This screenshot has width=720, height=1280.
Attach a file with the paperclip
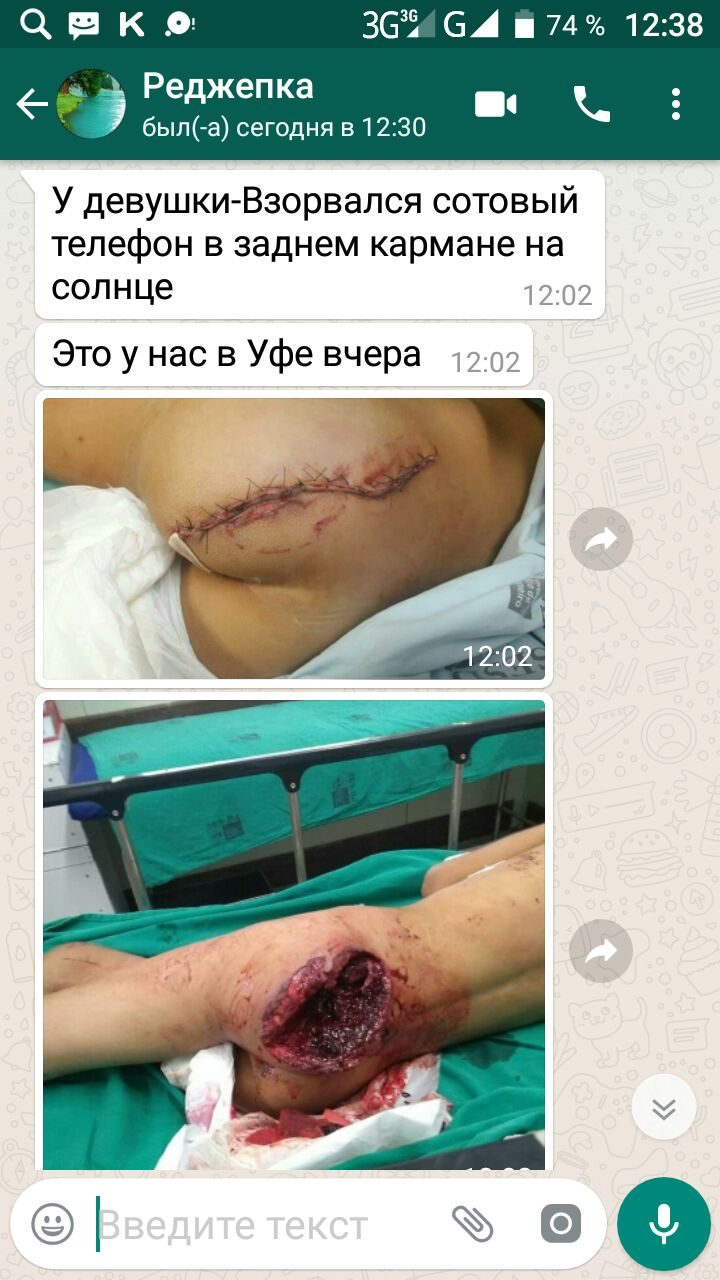474,1223
